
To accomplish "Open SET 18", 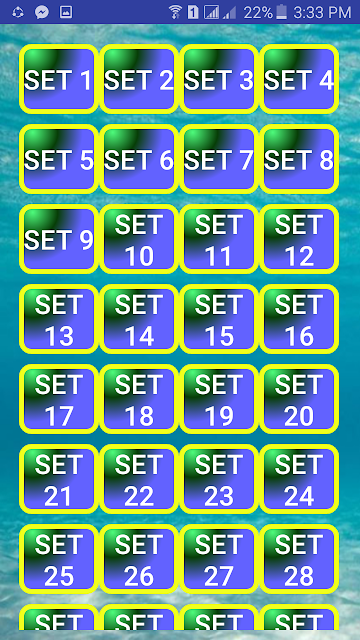I will (139, 399).
